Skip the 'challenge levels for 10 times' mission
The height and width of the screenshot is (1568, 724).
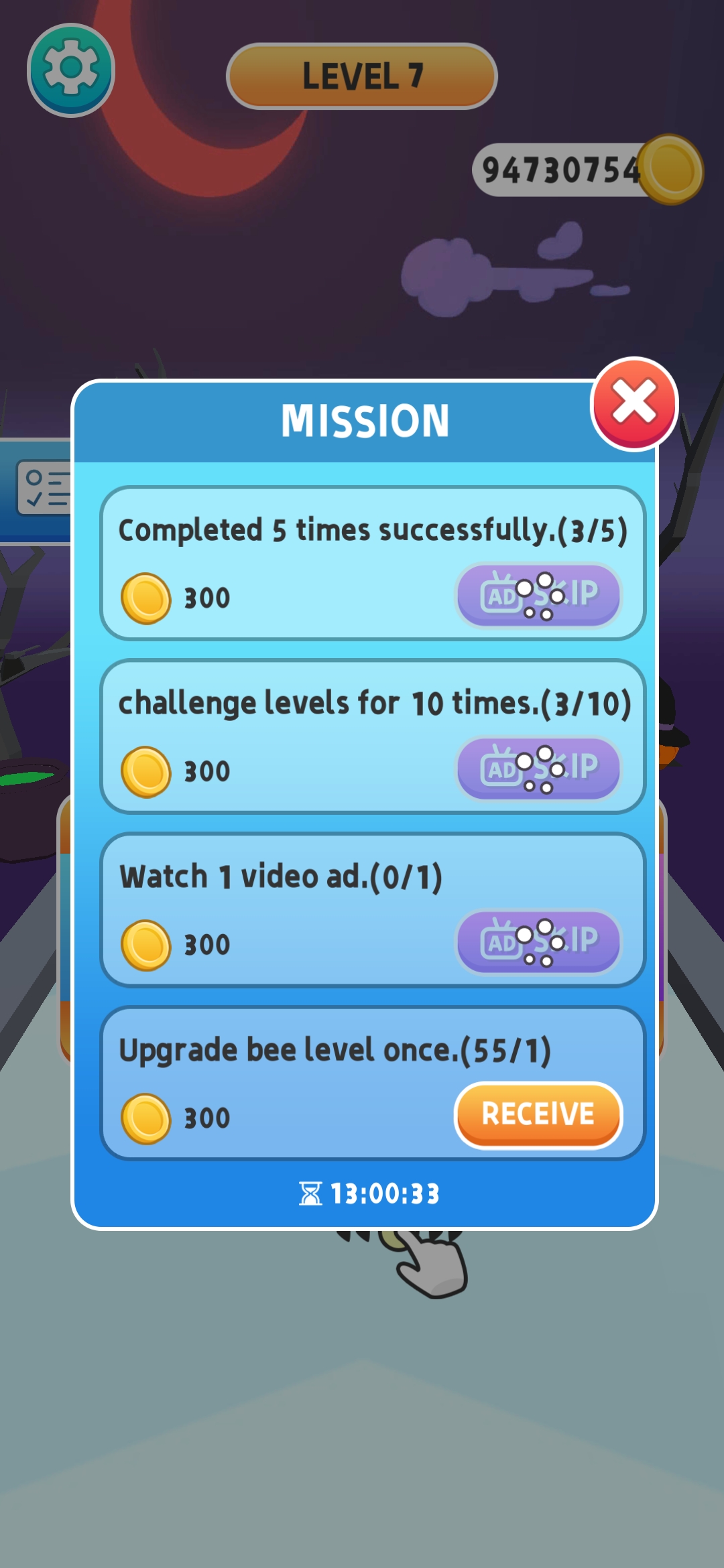pos(538,768)
